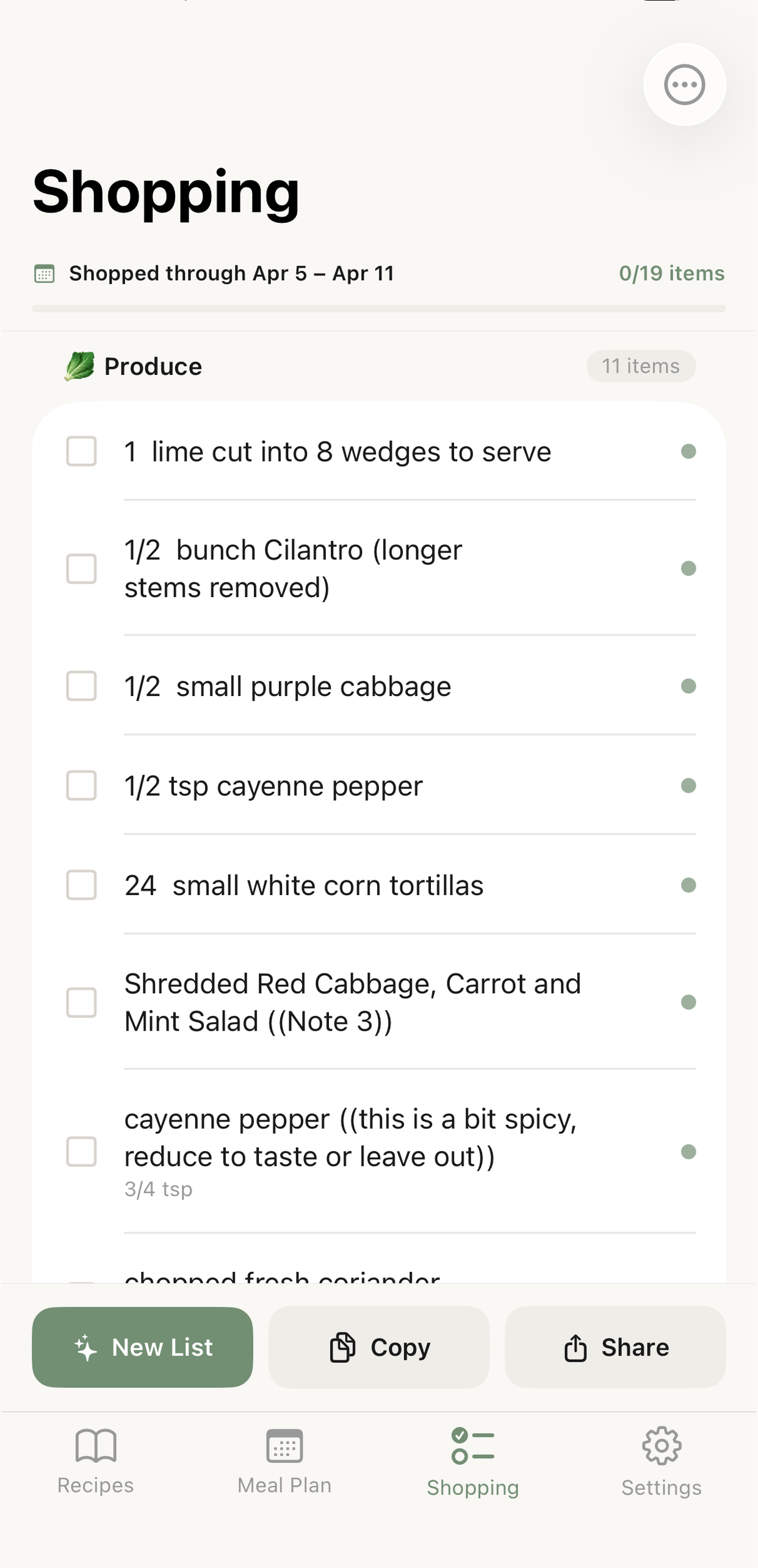The height and width of the screenshot is (1568, 758).
Task: Expand the Produce category section
Action: 153,366
